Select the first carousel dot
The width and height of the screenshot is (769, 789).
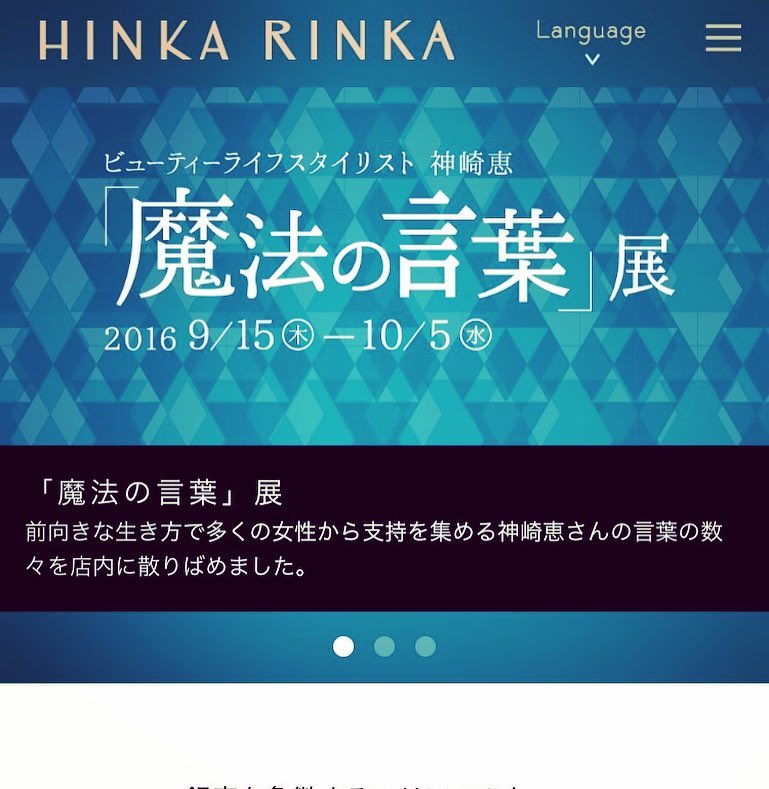[x=343, y=646]
